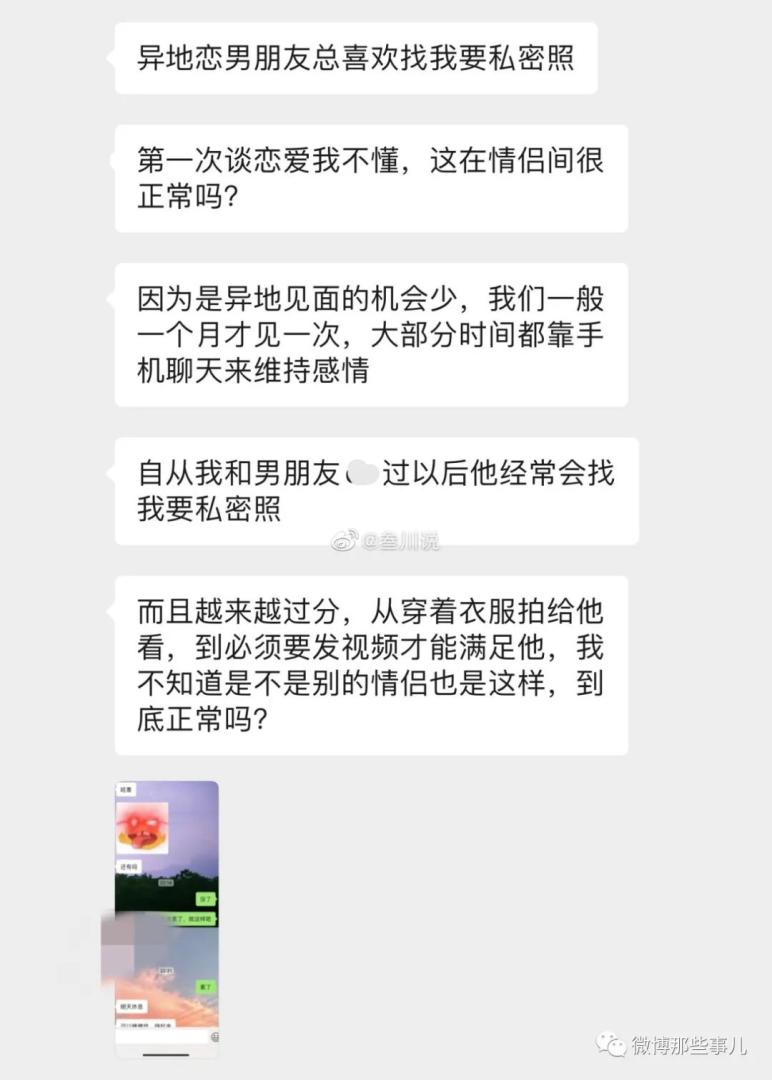The image size is (772, 1080).
Task: Select the 还有吗 bubble in the embedded chat
Action: [128, 867]
